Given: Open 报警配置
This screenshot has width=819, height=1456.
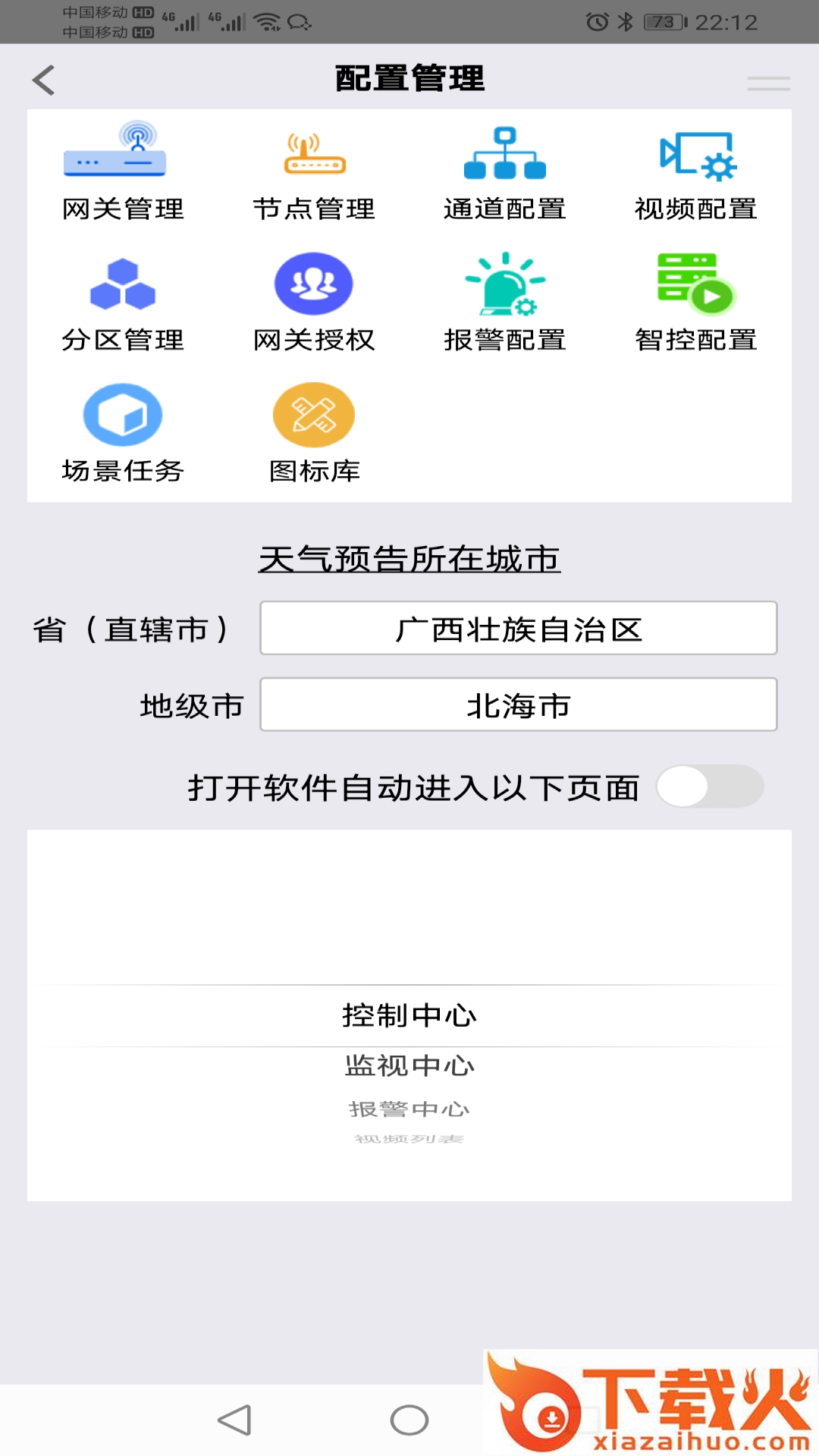Looking at the screenshot, I should (x=505, y=303).
